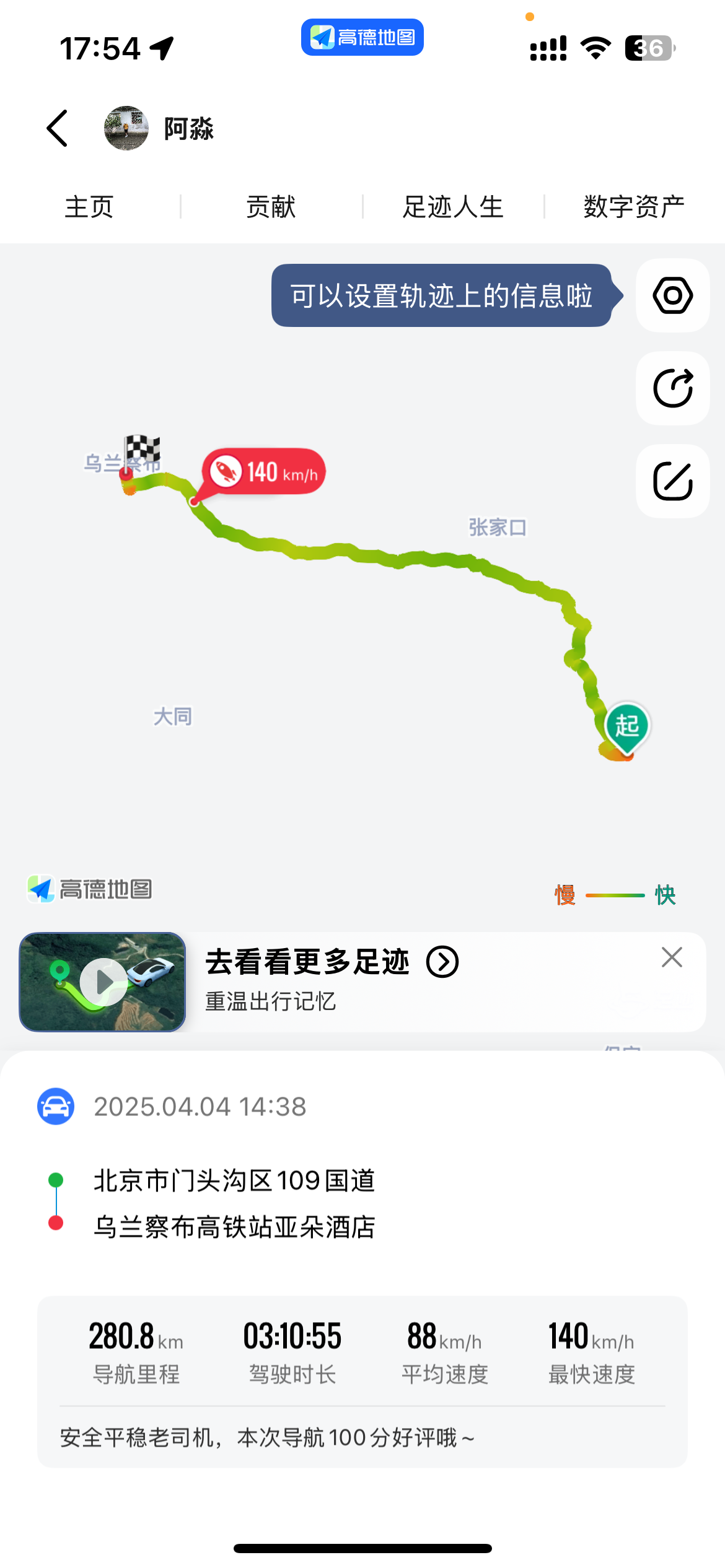The image size is (725, 1568).
Task: Open 阿淼's profile avatar
Action: (x=126, y=128)
